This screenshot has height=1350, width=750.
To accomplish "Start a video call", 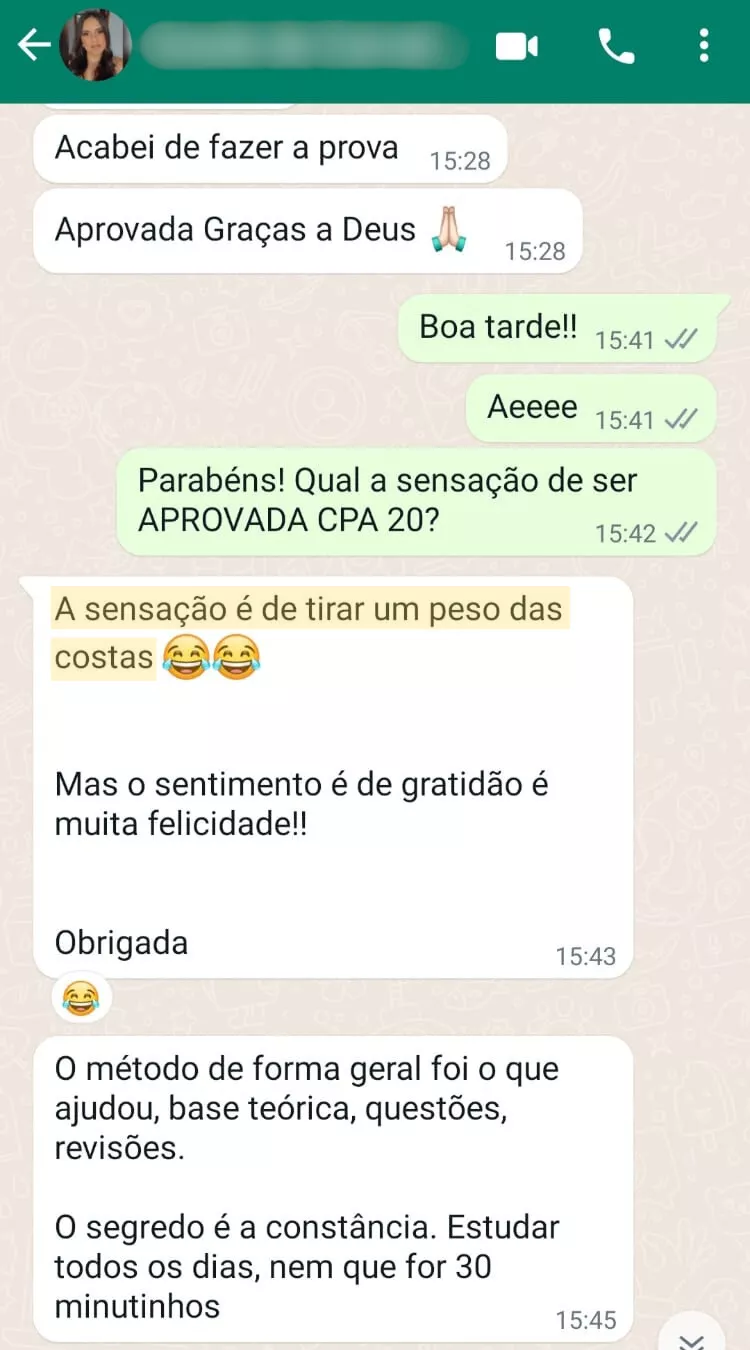I will click(x=517, y=46).
